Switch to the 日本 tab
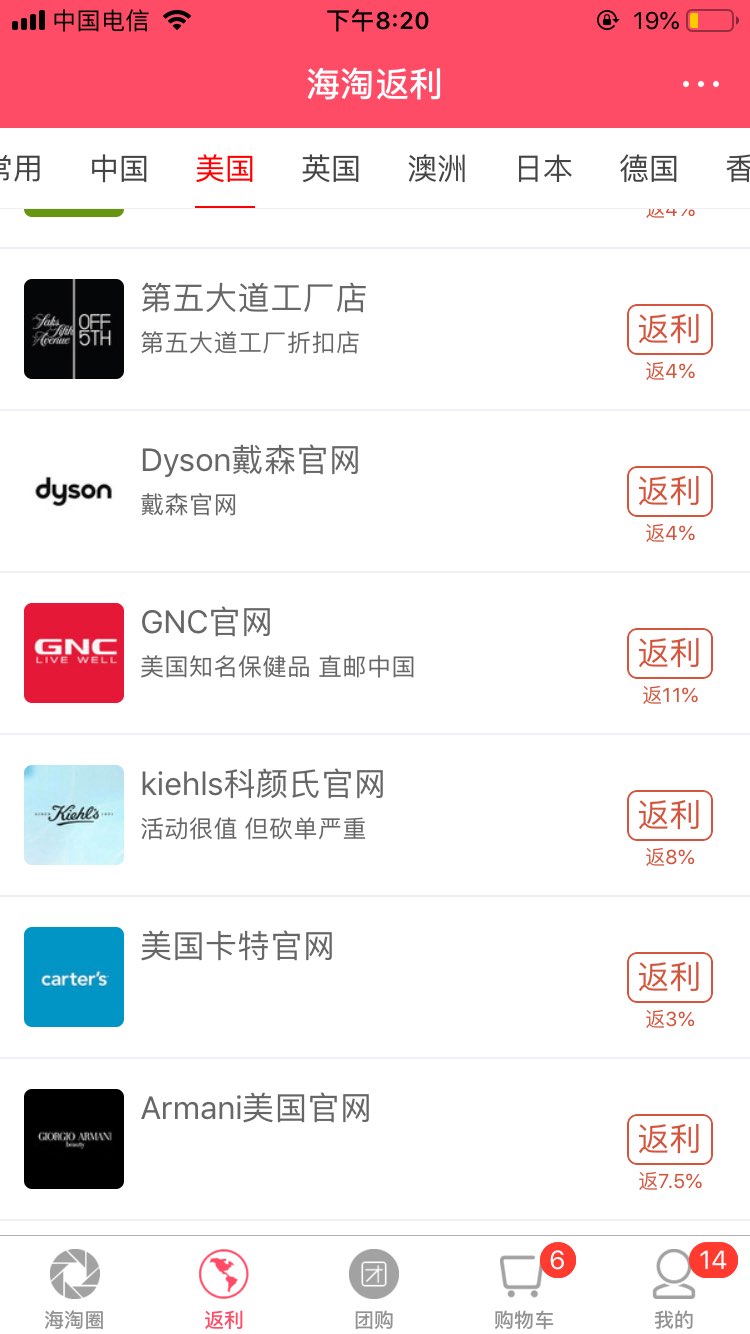 [544, 168]
